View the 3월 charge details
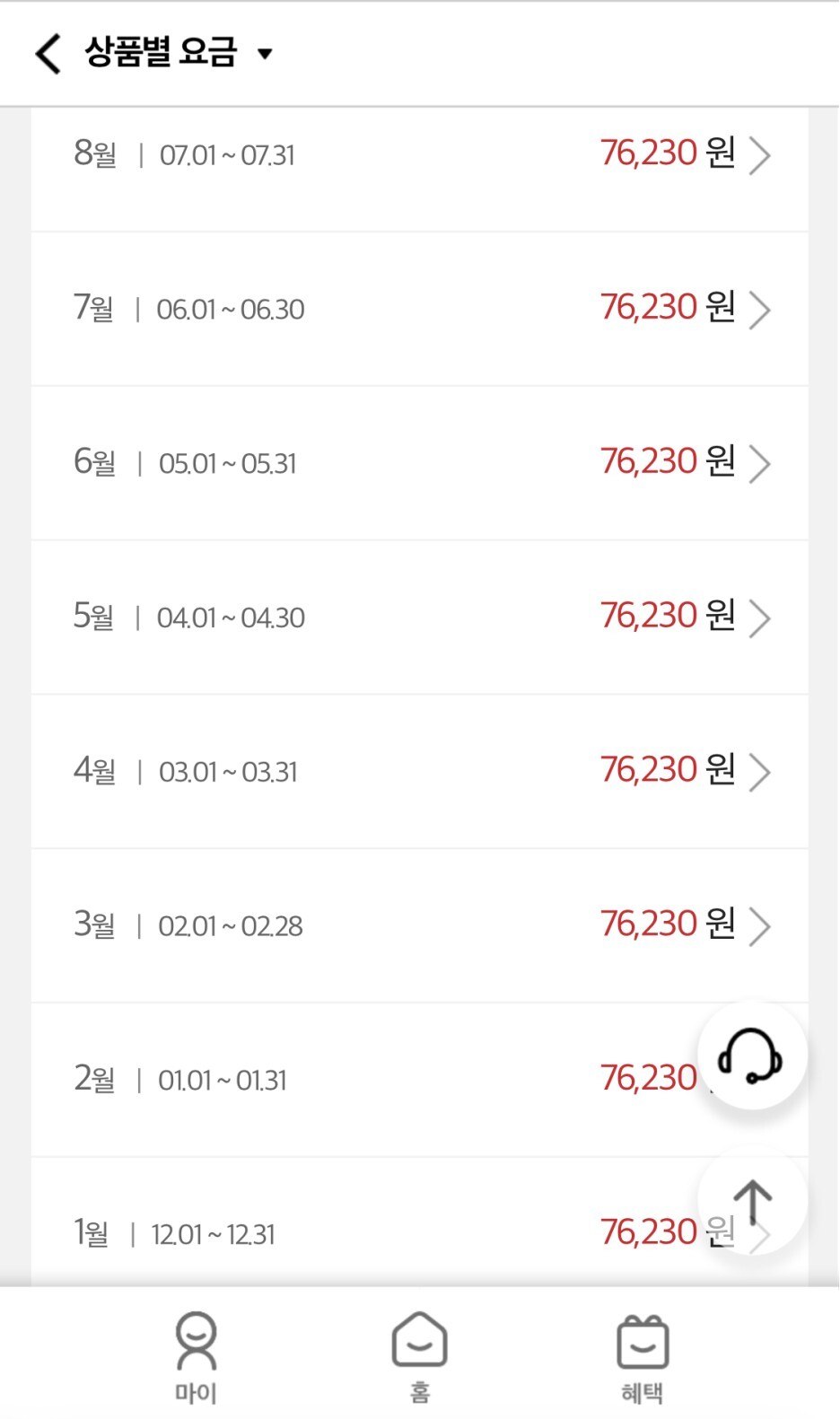This screenshot has width=840, height=1419. 419,926
